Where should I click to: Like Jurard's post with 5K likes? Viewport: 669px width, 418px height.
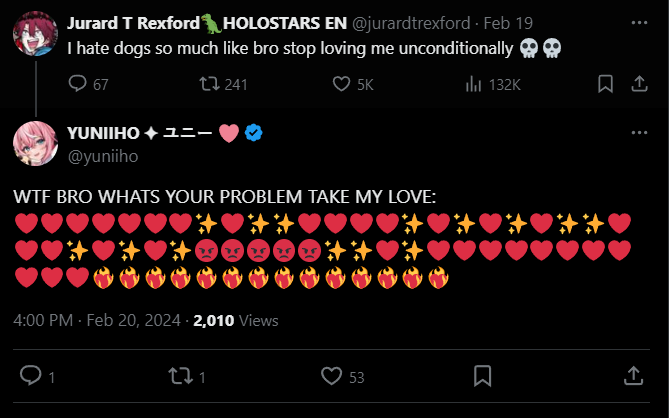(342, 85)
